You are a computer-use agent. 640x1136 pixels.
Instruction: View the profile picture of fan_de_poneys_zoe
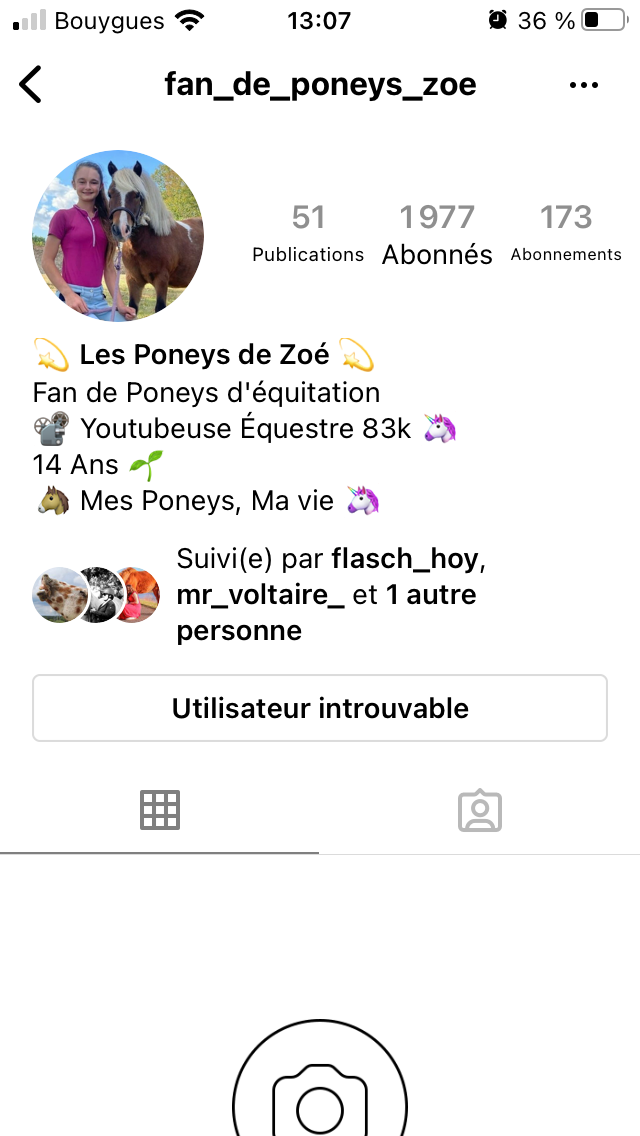coord(118,235)
